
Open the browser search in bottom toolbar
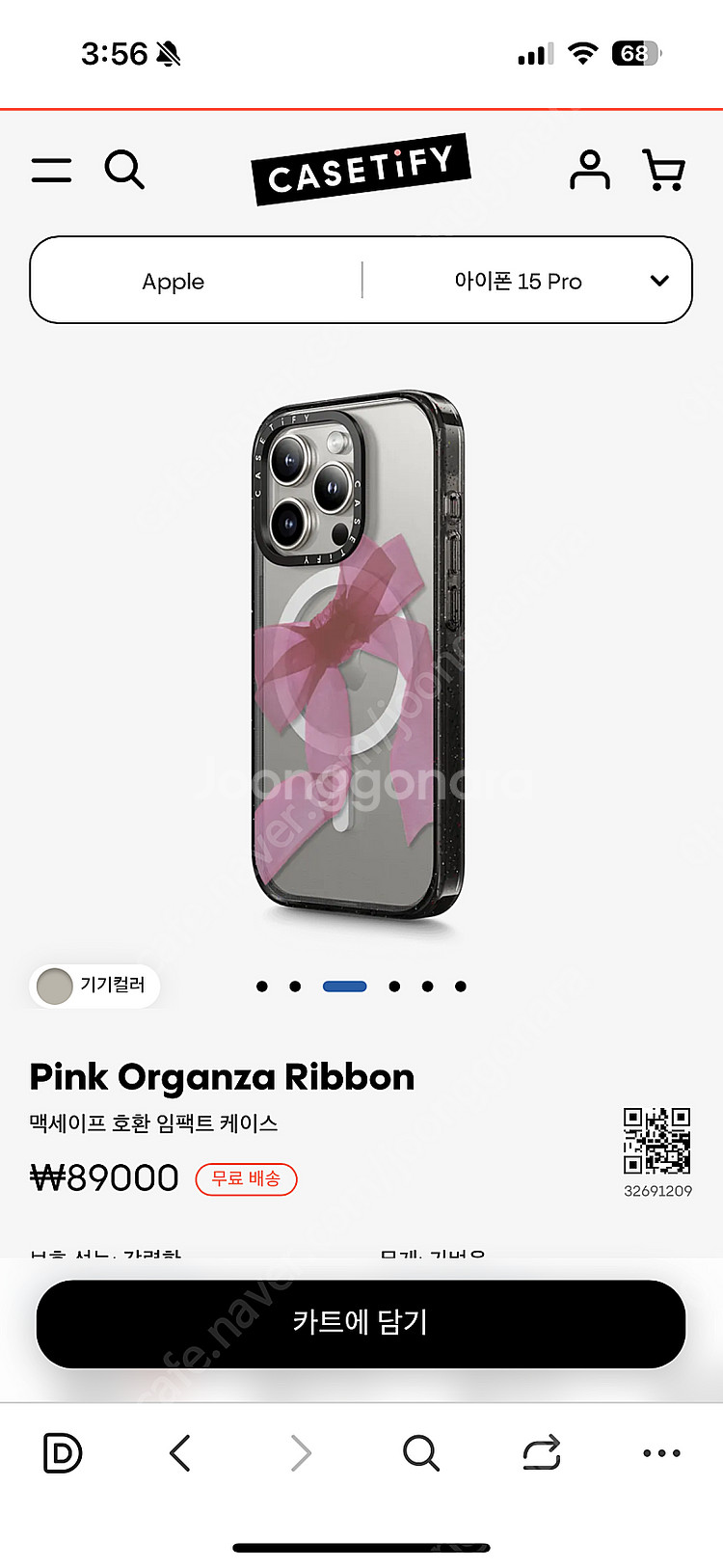pos(421,1452)
